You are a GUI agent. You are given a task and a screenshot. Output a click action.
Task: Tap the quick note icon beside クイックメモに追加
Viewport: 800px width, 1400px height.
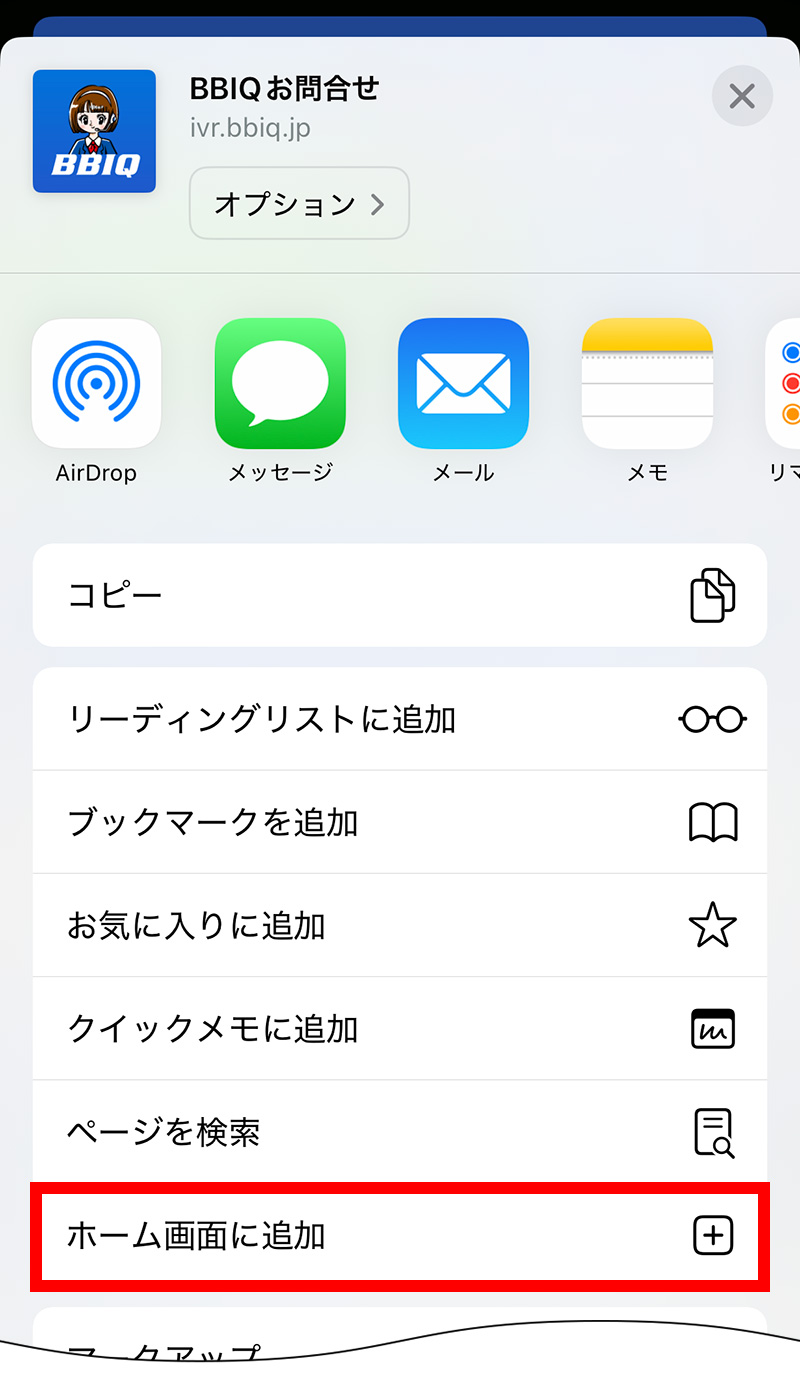(x=713, y=1028)
